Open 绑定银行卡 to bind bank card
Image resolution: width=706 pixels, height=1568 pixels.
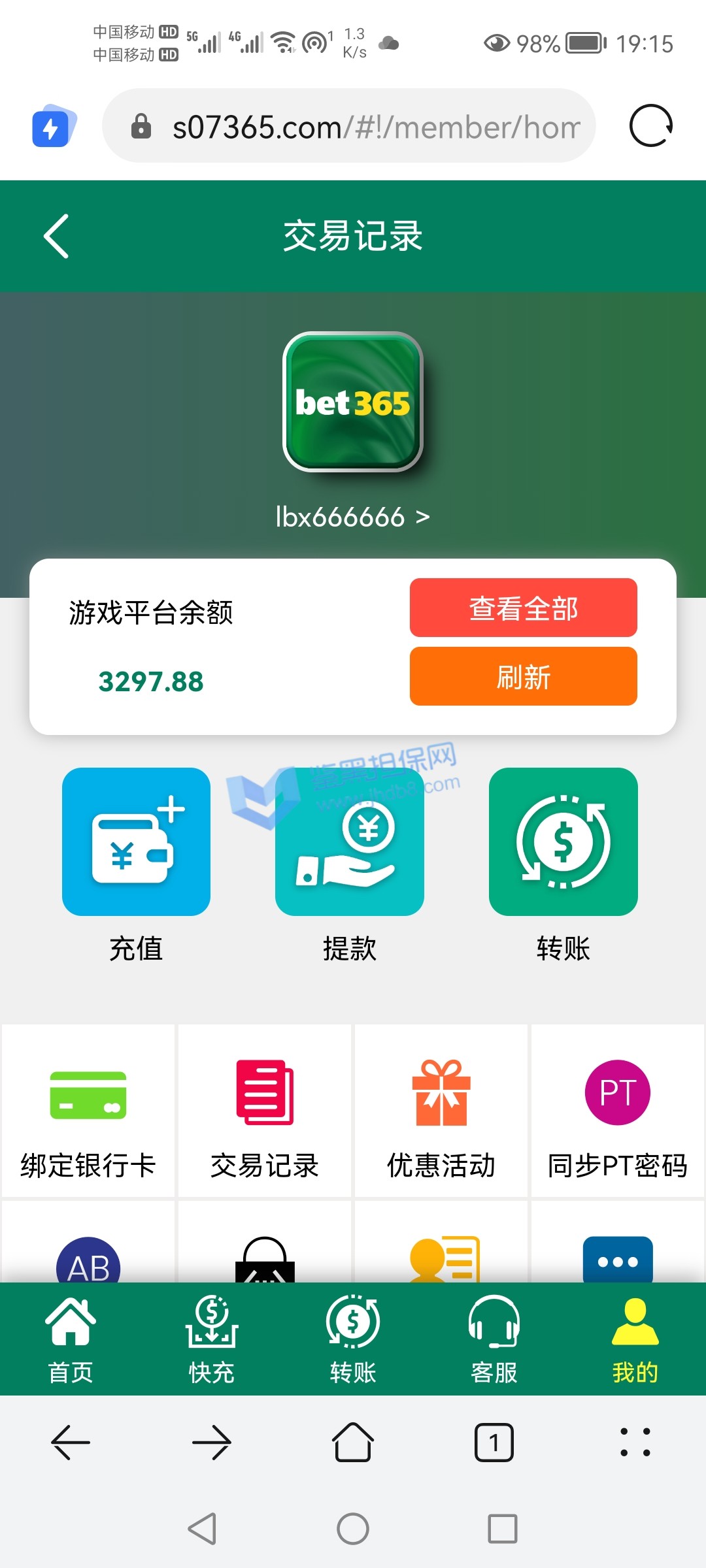(x=88, y=1112)
